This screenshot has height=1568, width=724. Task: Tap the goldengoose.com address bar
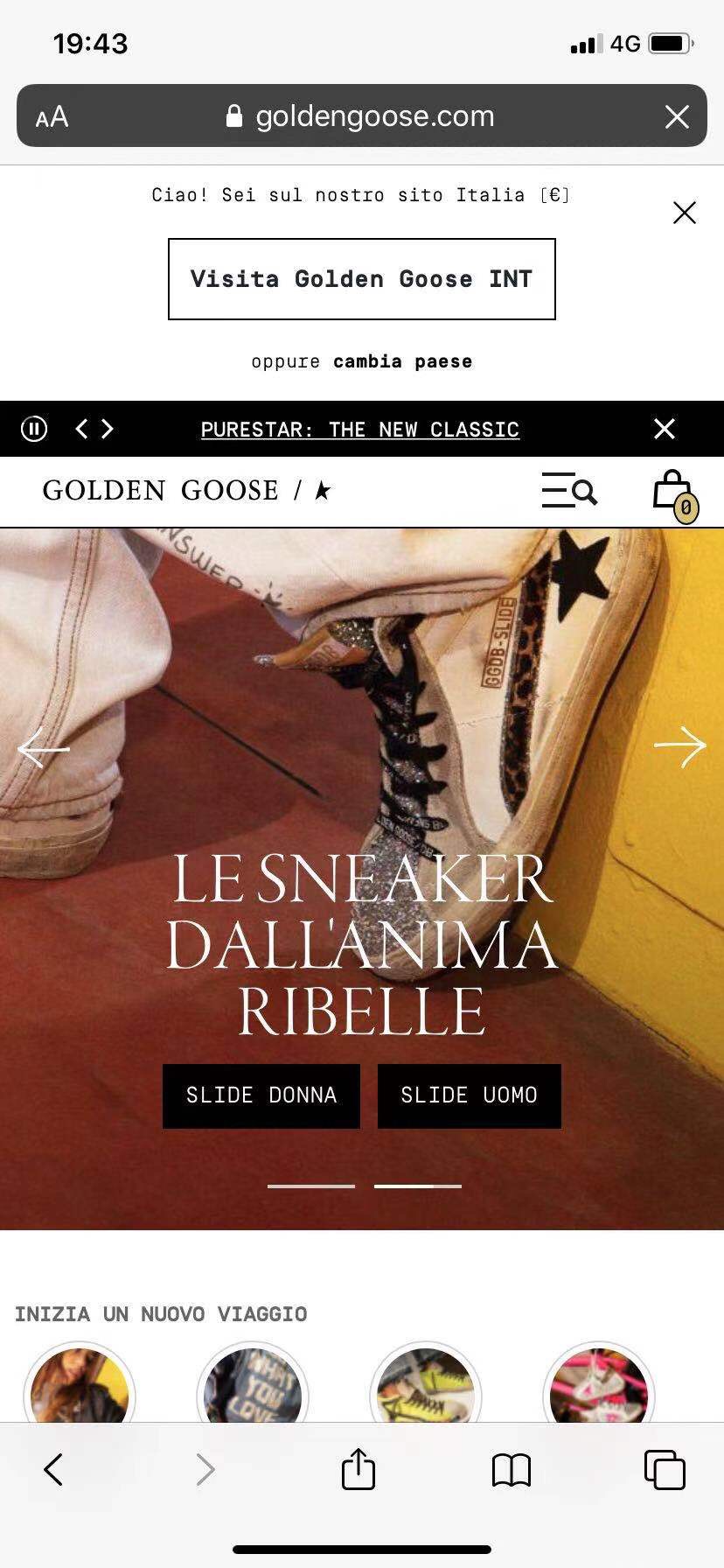coord(361,116)
